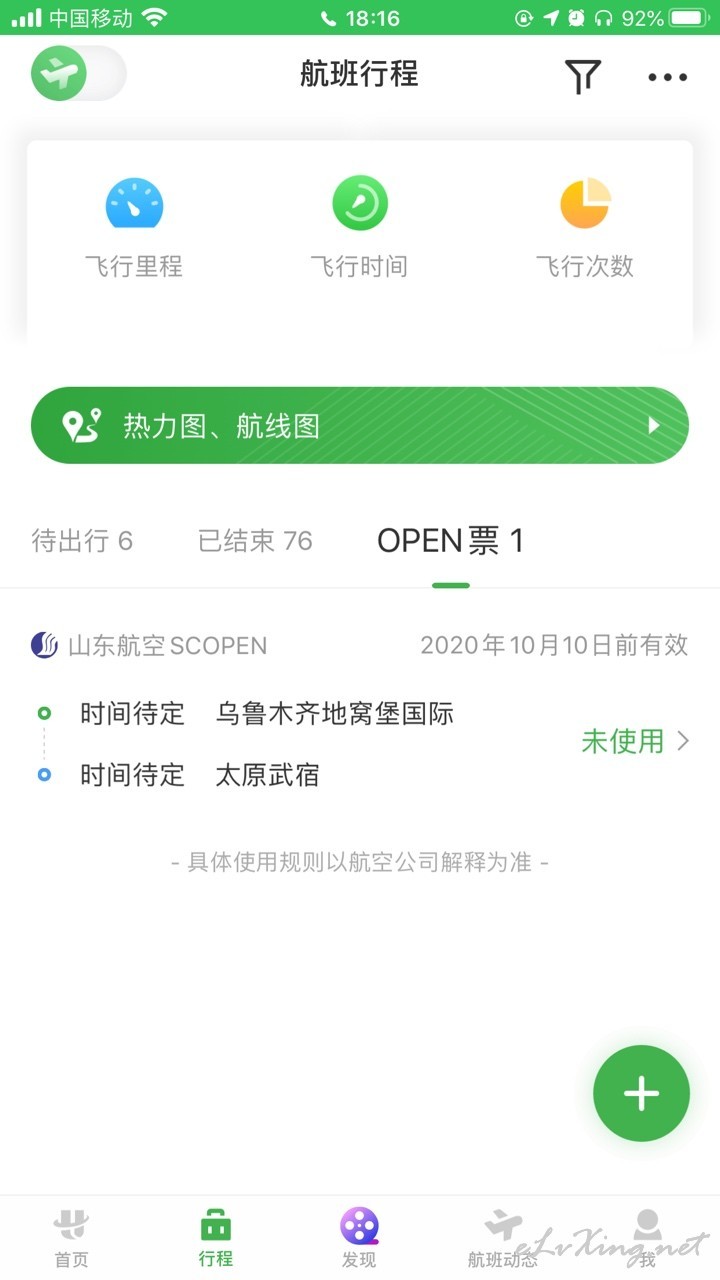Open the 热力图、航线图 banner
Viewport: 720px width, 1280px height.
[360, 425]
